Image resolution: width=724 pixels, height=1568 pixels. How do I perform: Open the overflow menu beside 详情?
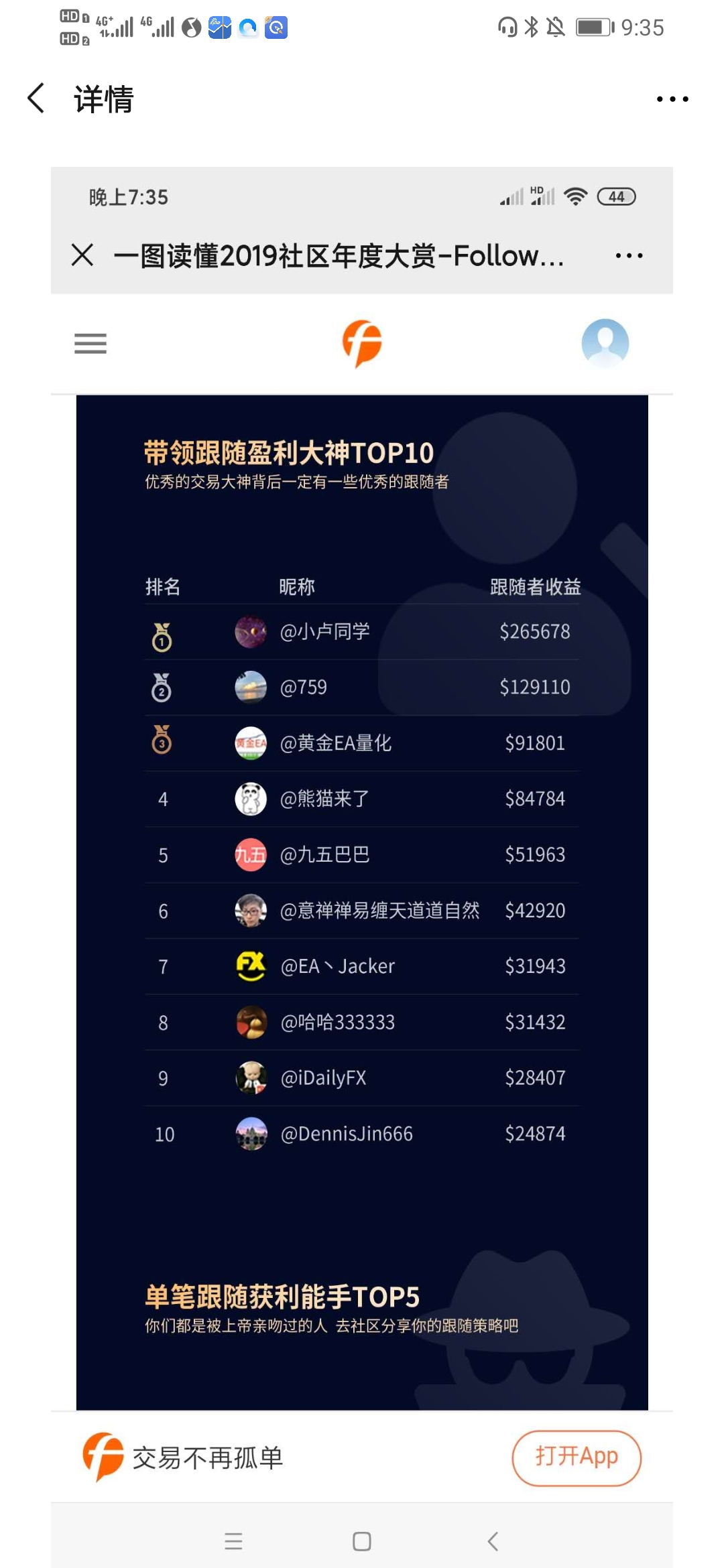[672, 99]
